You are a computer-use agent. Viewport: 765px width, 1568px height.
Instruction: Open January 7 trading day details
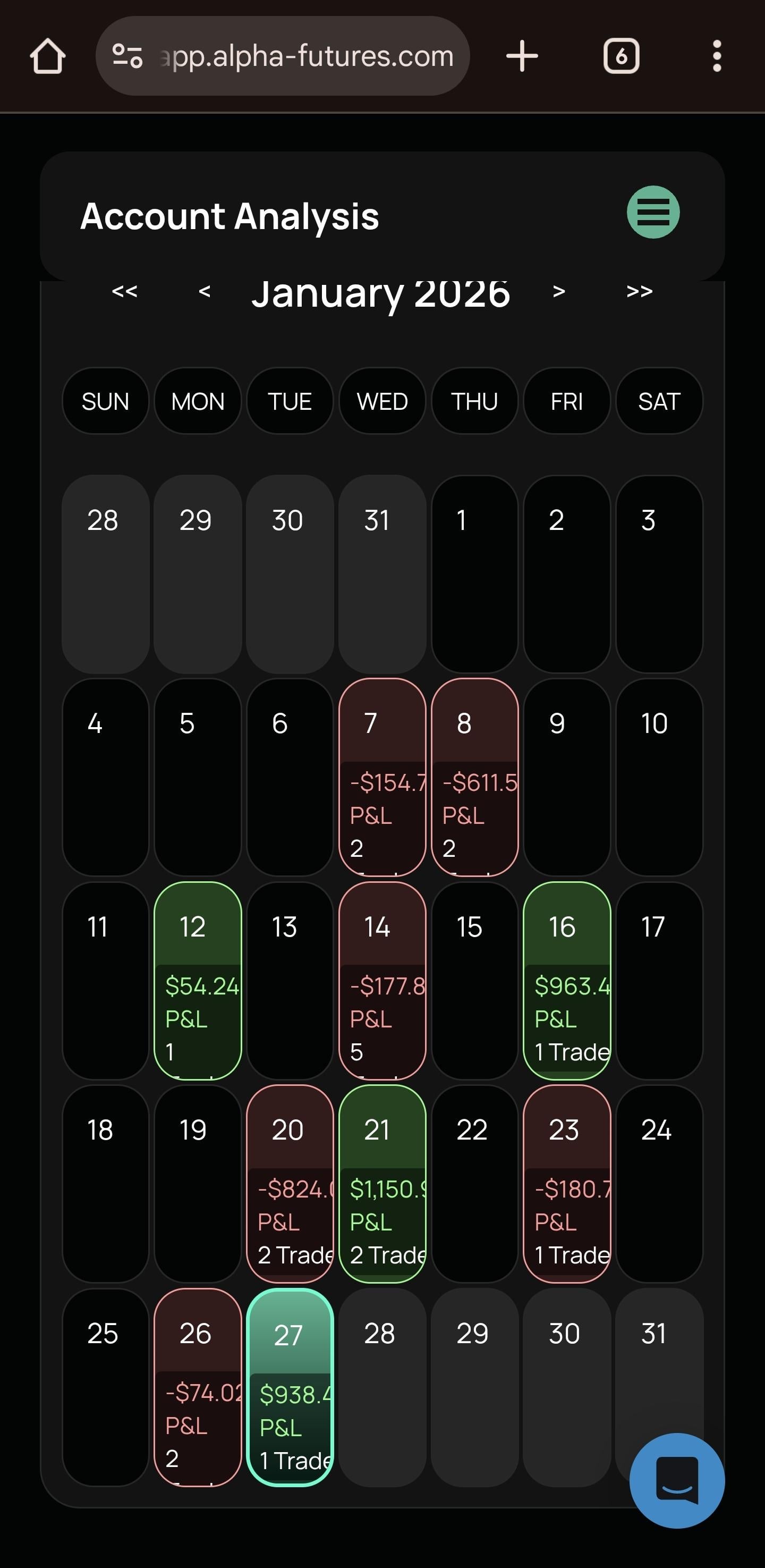click(381, 777)
